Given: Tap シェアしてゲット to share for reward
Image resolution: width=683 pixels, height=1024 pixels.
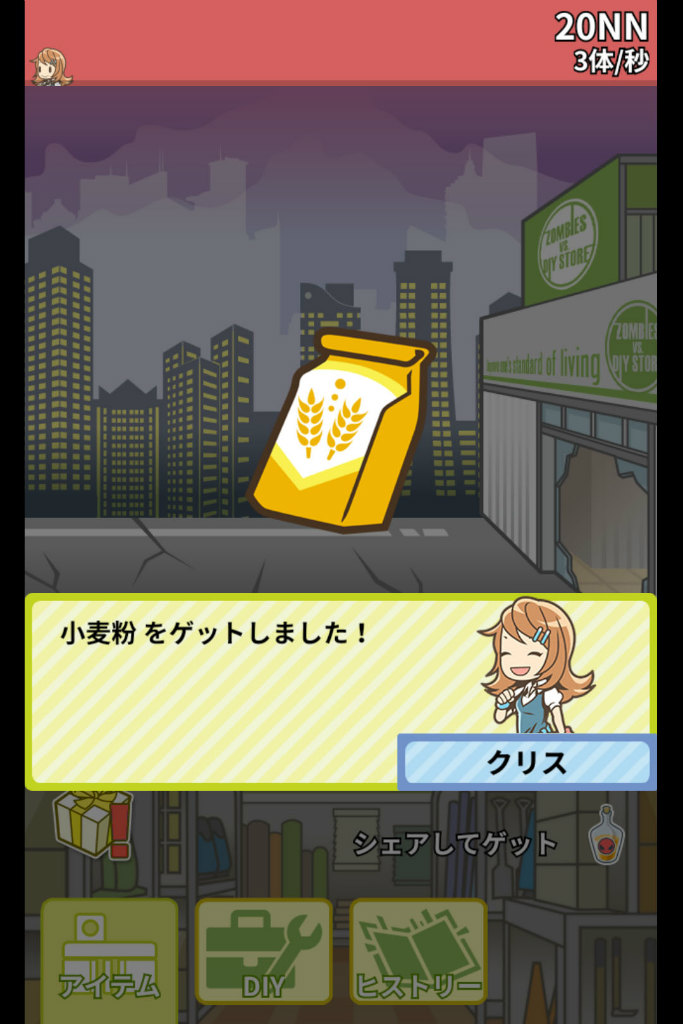Looking at the screenshot, I should click(x=455, y=843).
